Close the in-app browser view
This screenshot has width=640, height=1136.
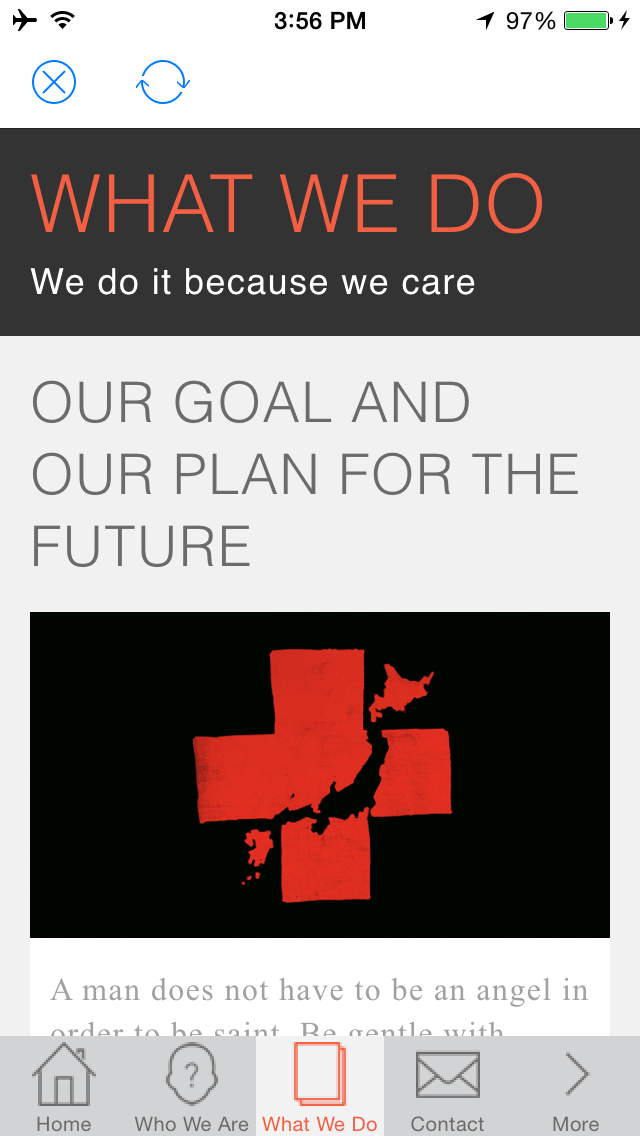pos(54,82)
